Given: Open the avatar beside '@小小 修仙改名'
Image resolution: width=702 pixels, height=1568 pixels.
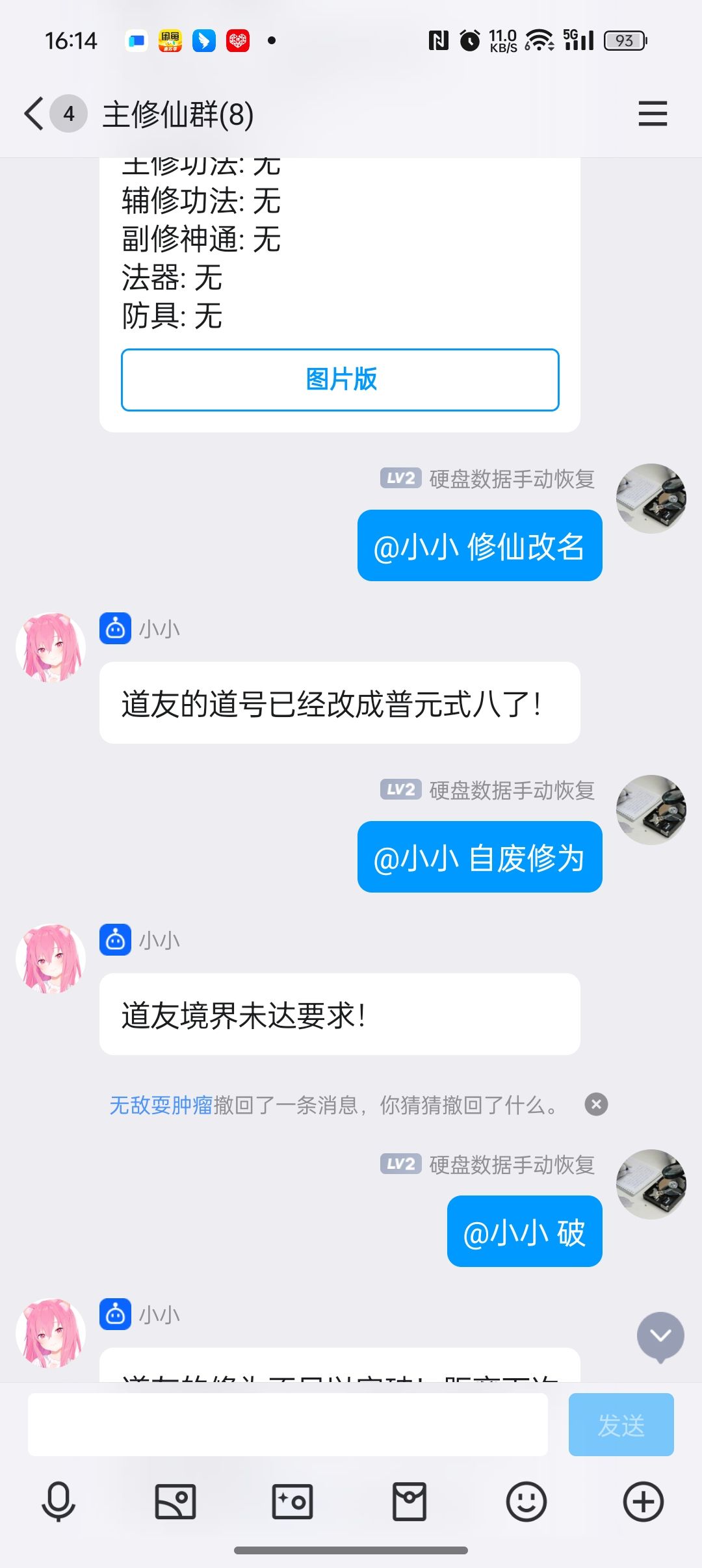Looking at the screenshot, I should point(651,499).
